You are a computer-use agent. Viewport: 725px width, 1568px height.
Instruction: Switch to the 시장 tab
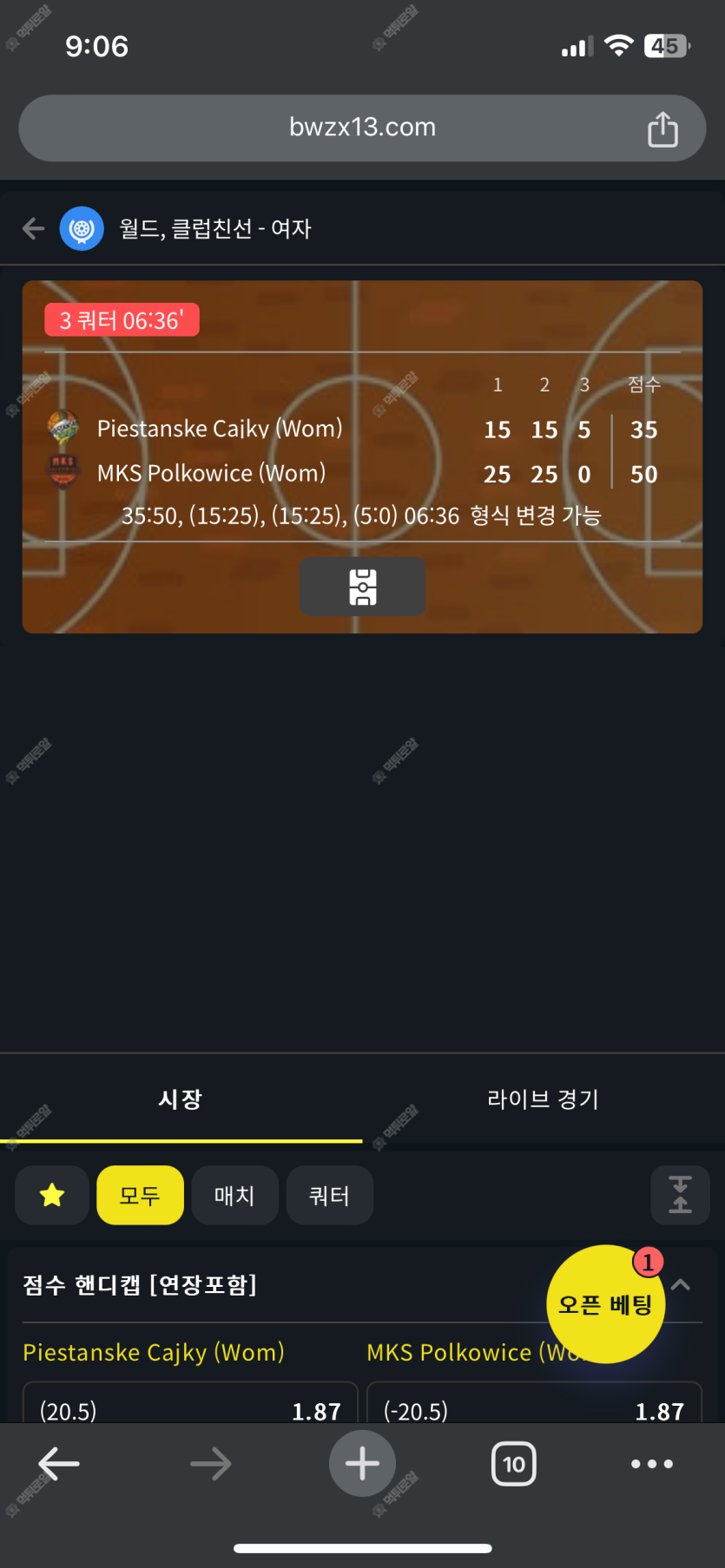coord(181,1099)
